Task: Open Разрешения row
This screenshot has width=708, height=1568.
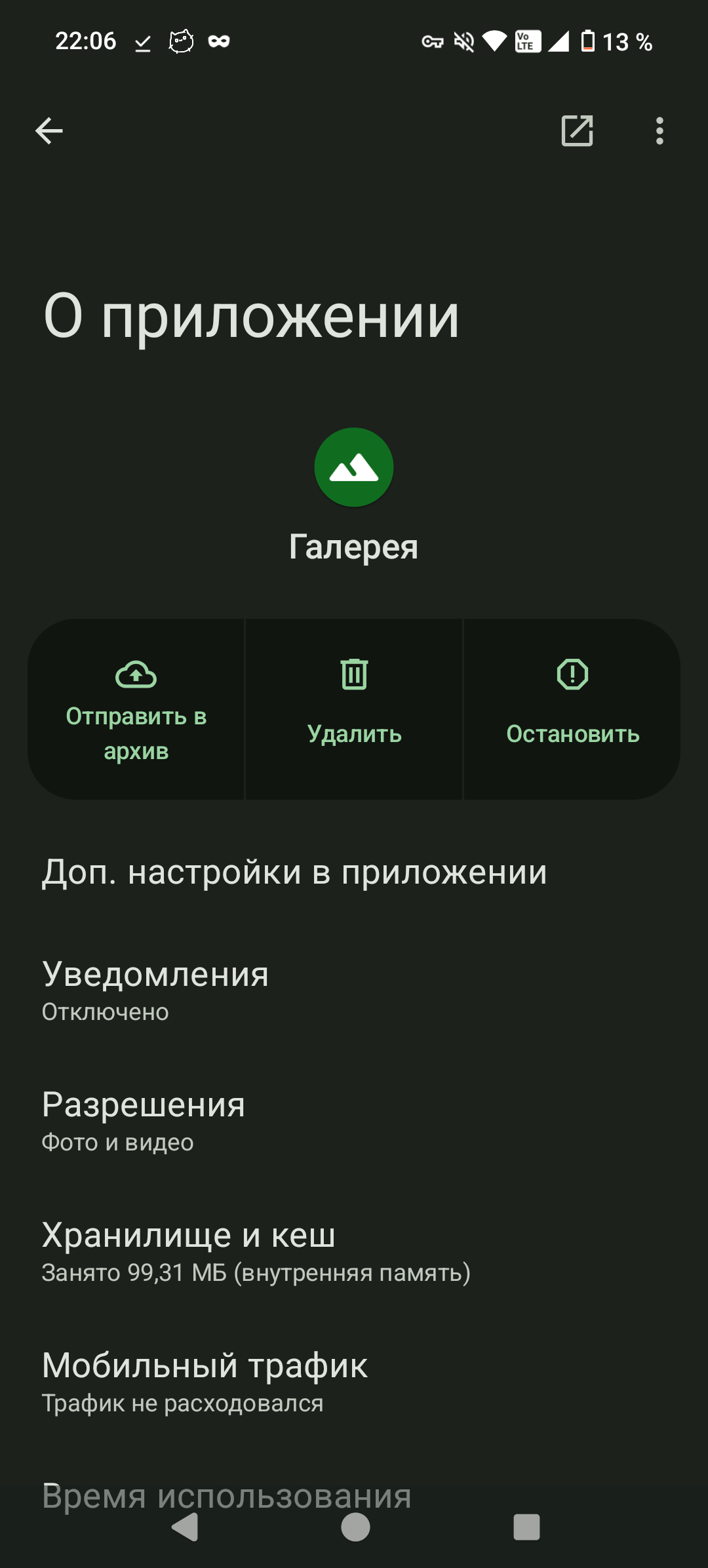Action: [354, 1122]
